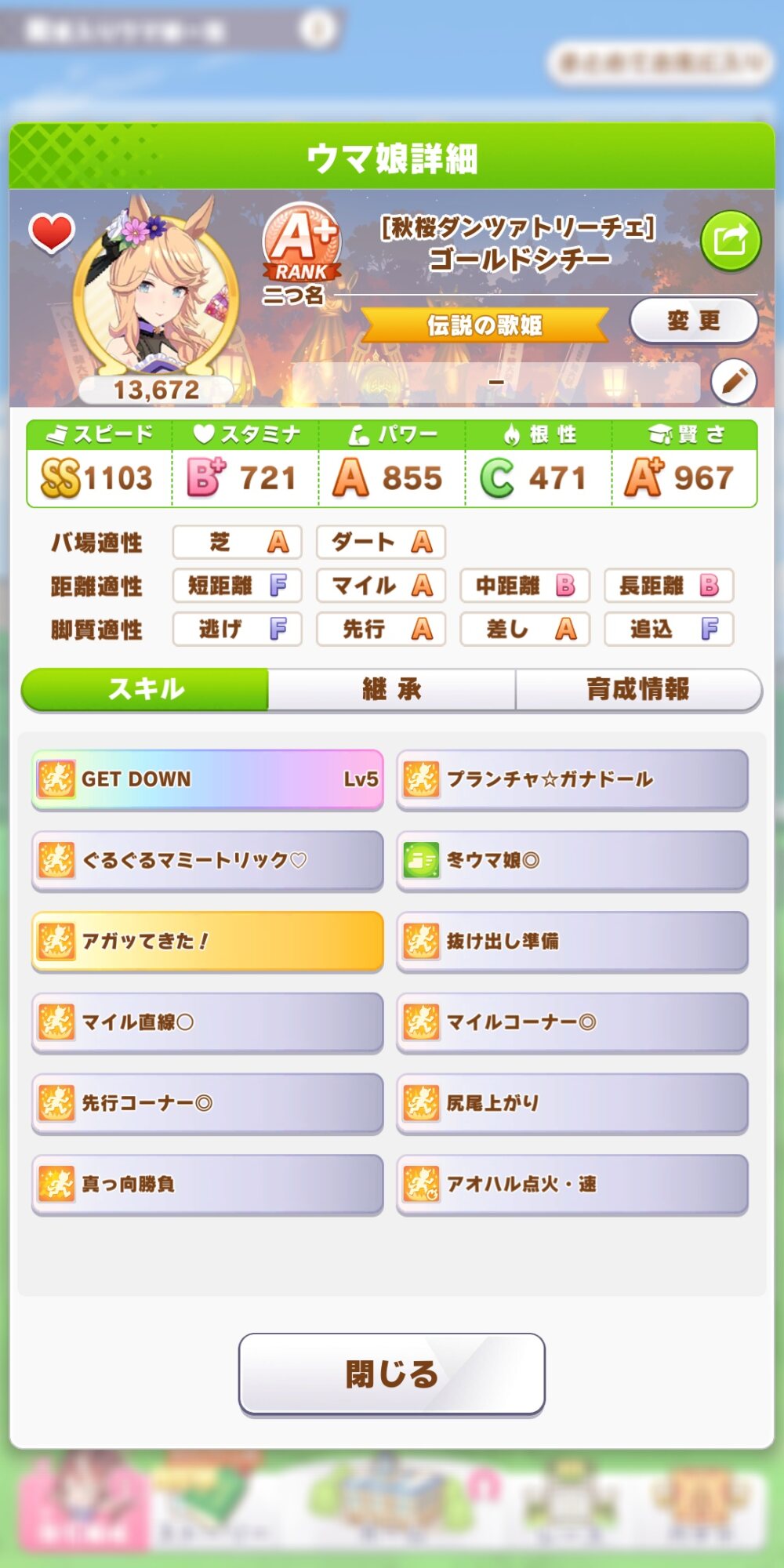This screenshot has width=784, height=1568.
Task: View the ぐるぐるマミートリック♡ skill details
Action: [x=208, y=861]
